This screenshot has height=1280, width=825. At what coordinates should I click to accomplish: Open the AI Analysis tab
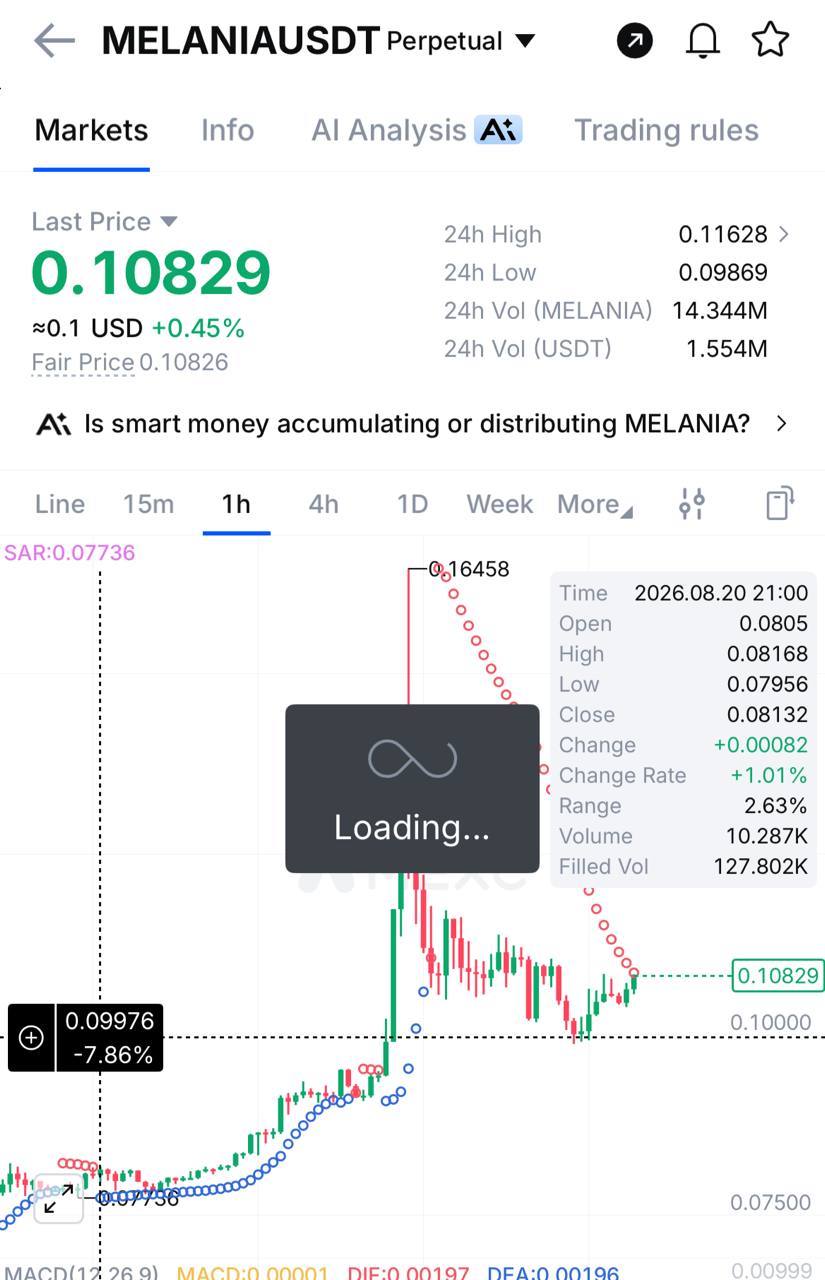point(416,130)
